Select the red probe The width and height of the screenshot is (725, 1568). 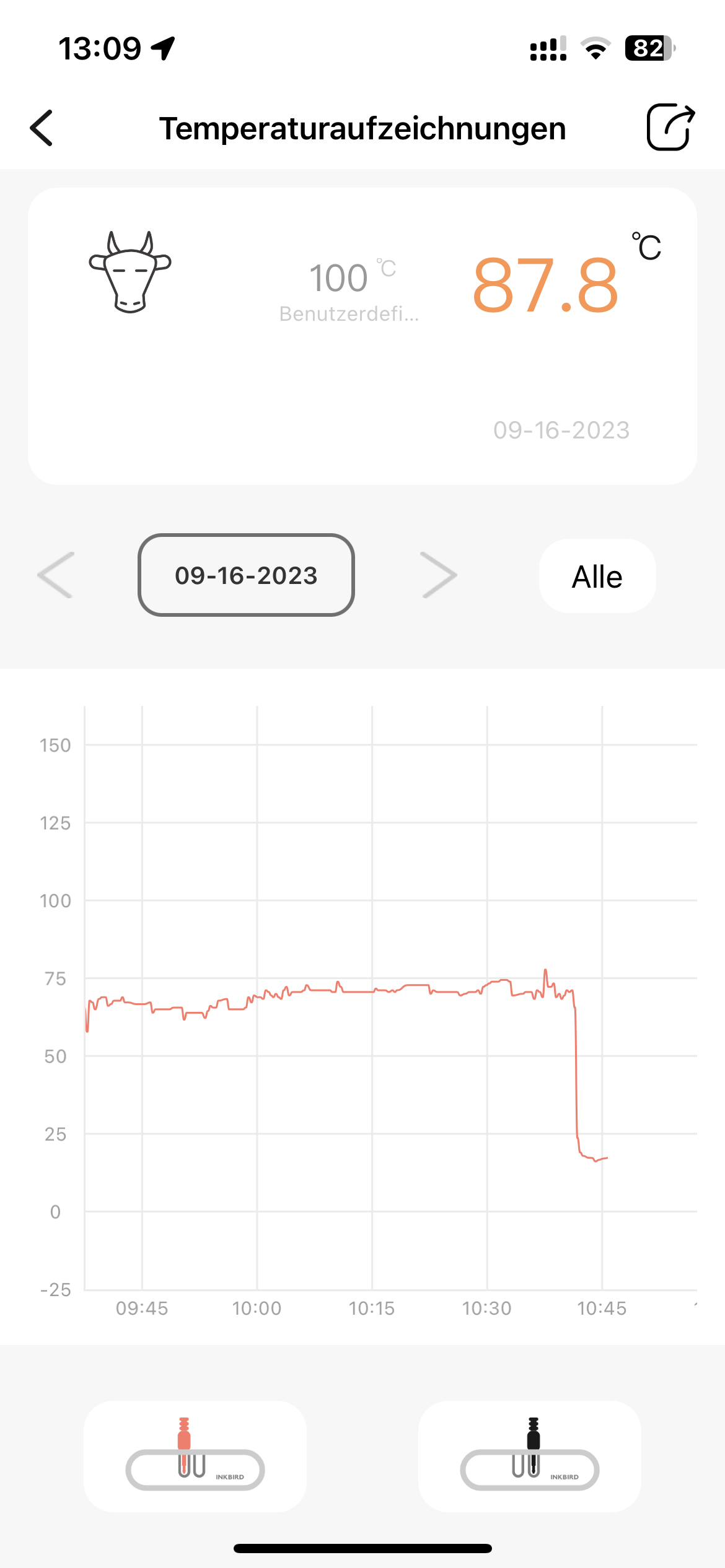click(195, 1456)
